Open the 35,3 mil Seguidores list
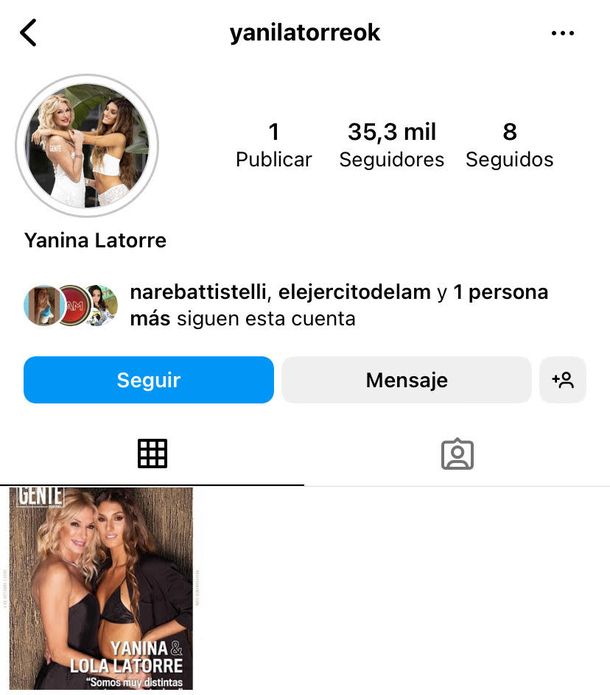This screenshot has height=695, width=610. pos(391,145)
